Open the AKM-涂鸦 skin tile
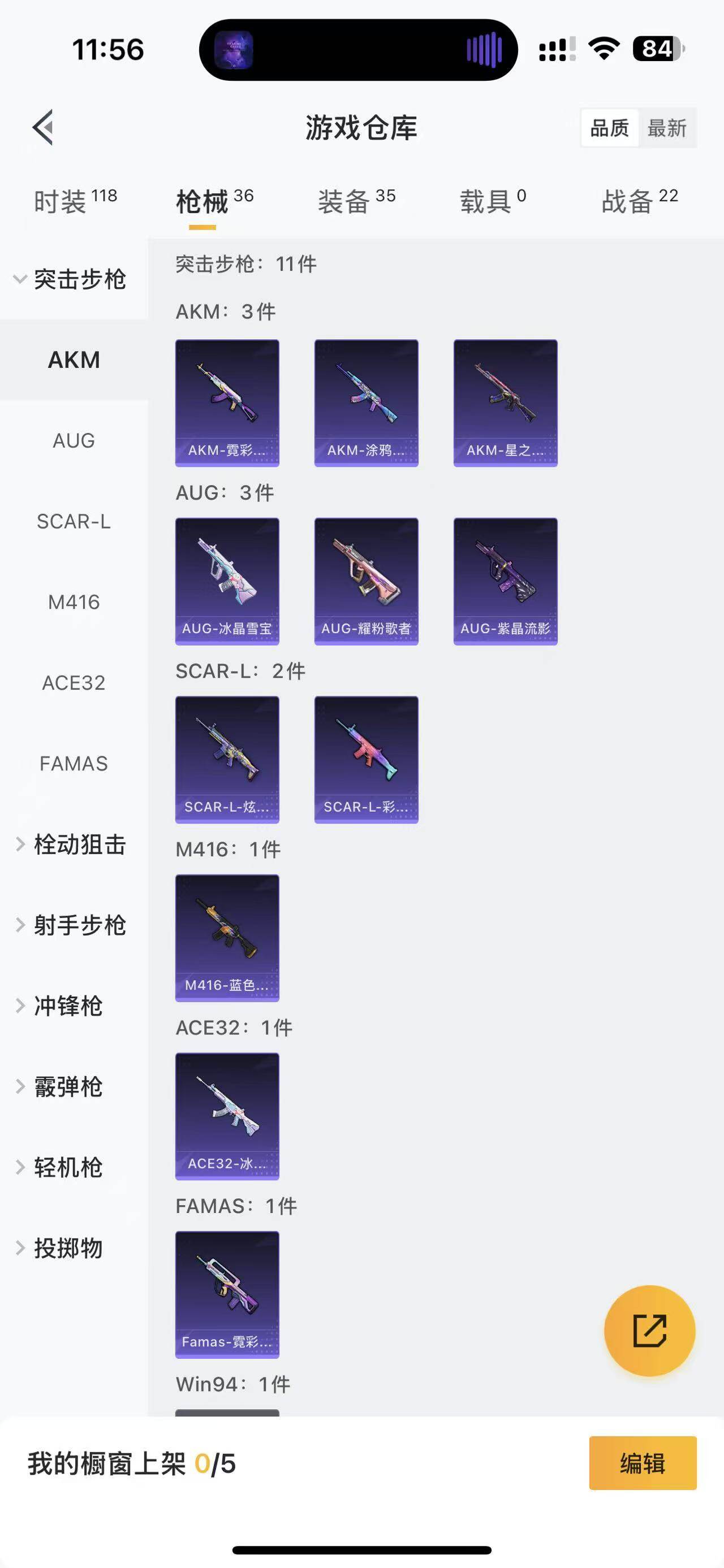 366,403
